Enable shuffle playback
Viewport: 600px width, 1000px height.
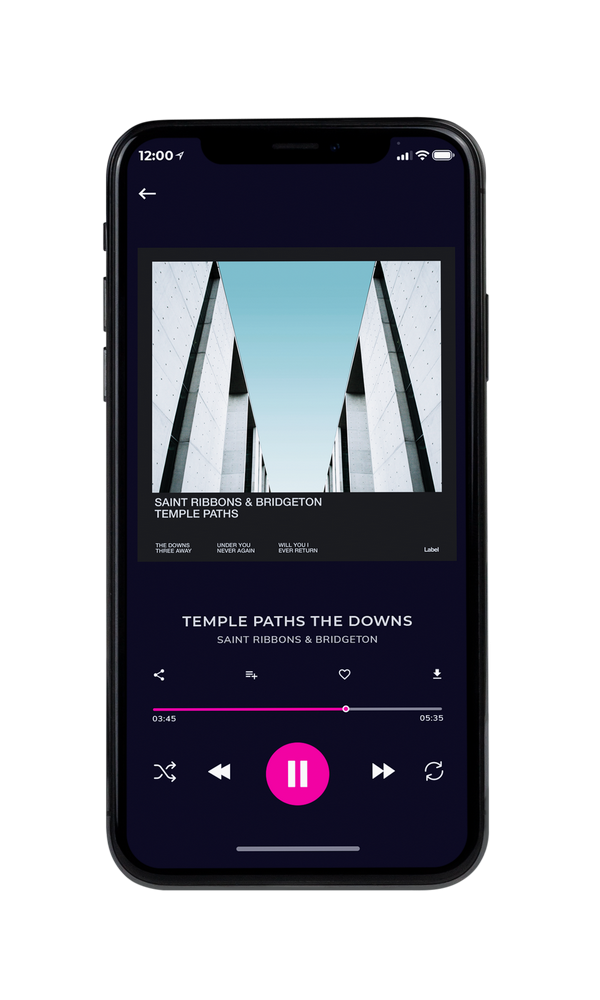[x=165, y=772]
